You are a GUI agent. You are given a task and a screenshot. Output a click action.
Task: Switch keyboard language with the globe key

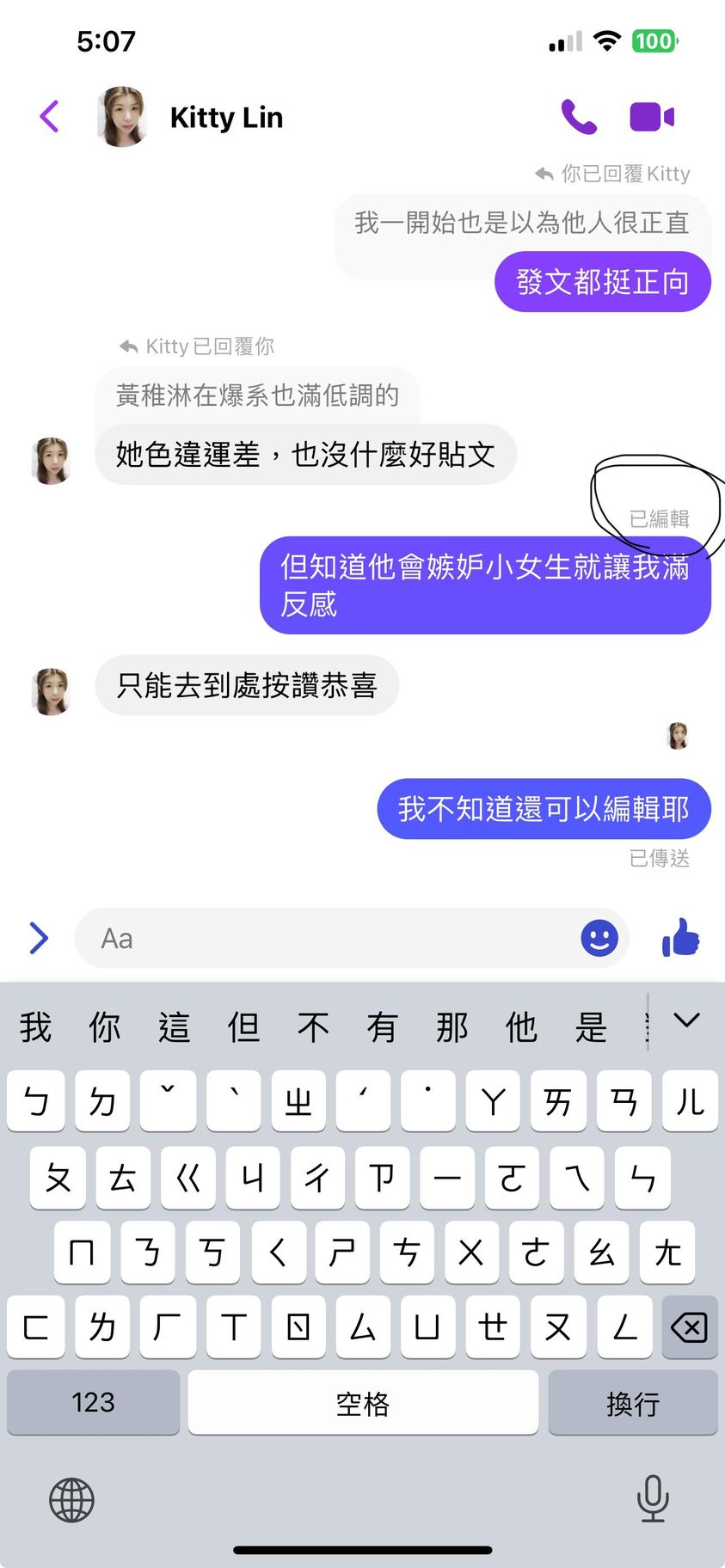click(x=71, y=1500)
